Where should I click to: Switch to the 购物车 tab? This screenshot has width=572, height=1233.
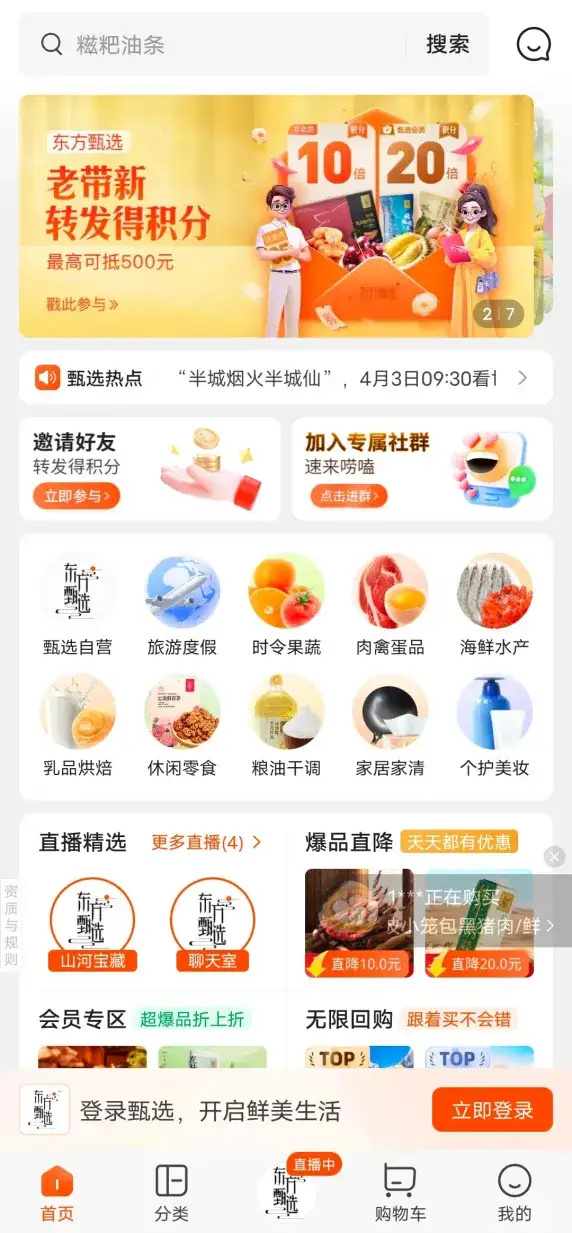click(x=400, y=1194)
